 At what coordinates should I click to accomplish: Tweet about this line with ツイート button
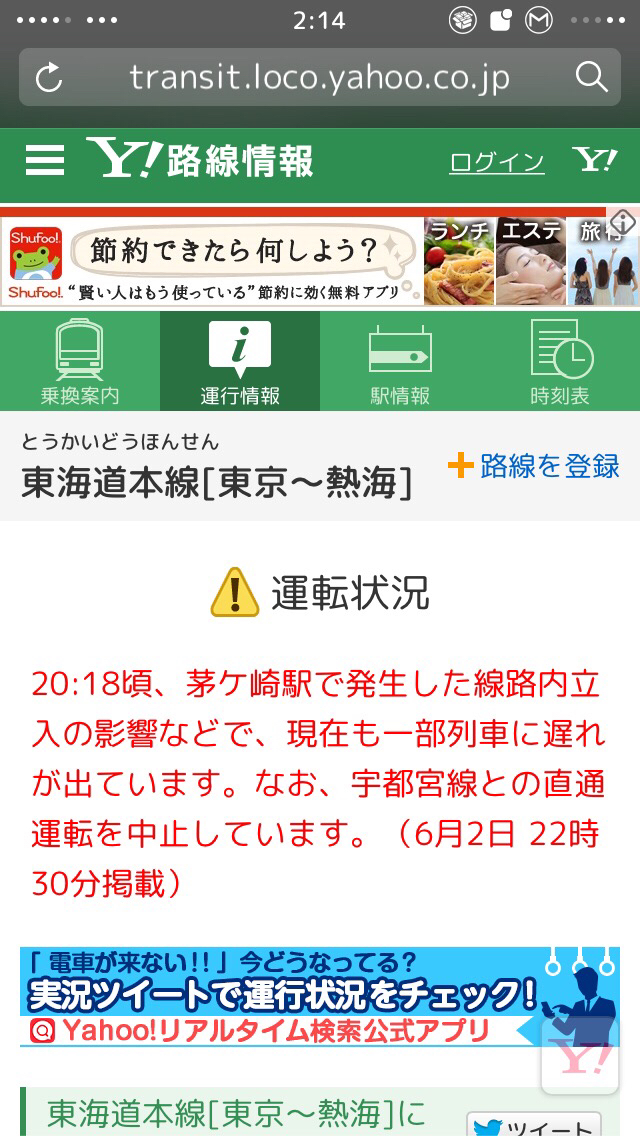(534, 1124)
